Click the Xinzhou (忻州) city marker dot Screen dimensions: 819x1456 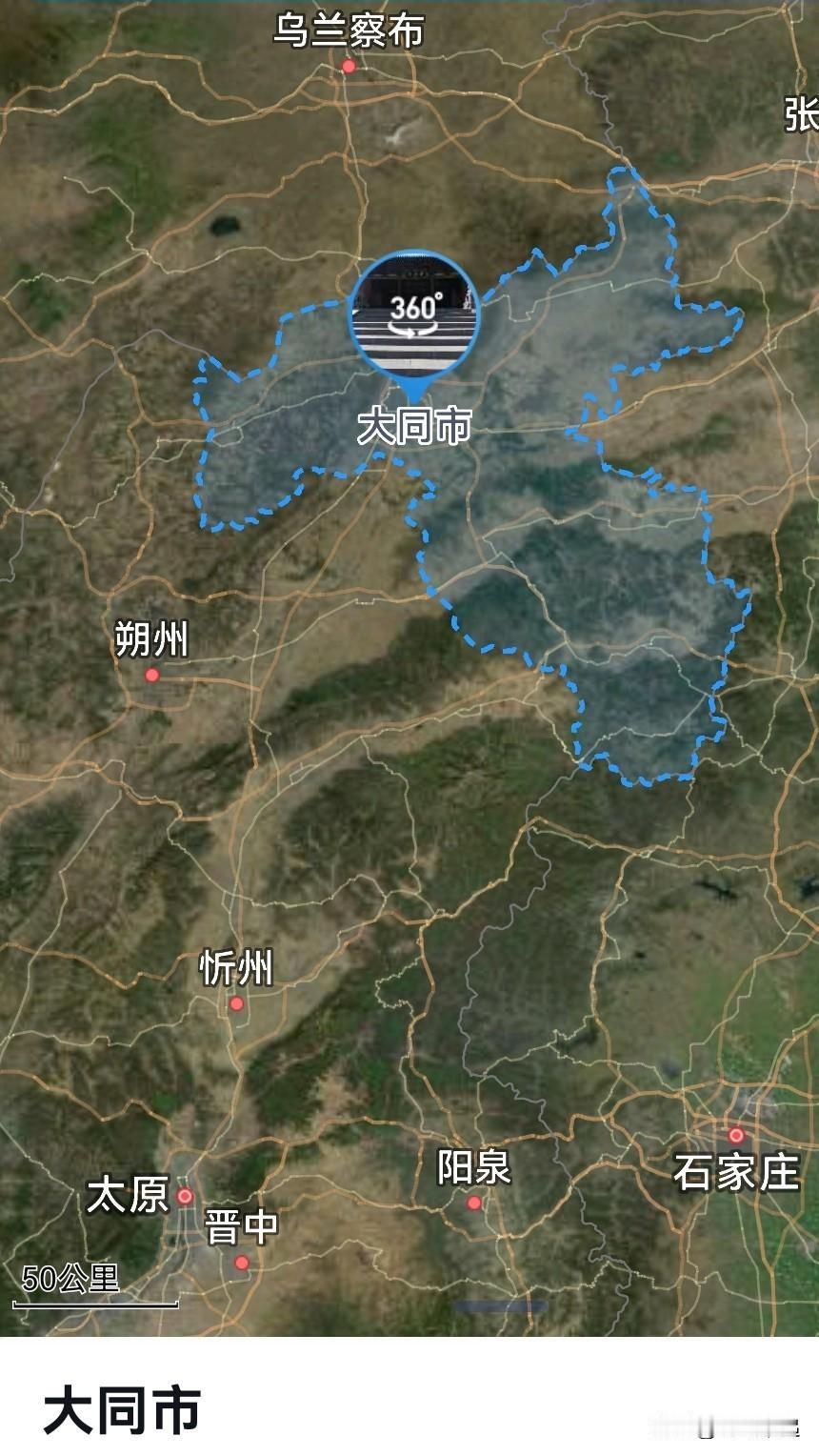236,1002
